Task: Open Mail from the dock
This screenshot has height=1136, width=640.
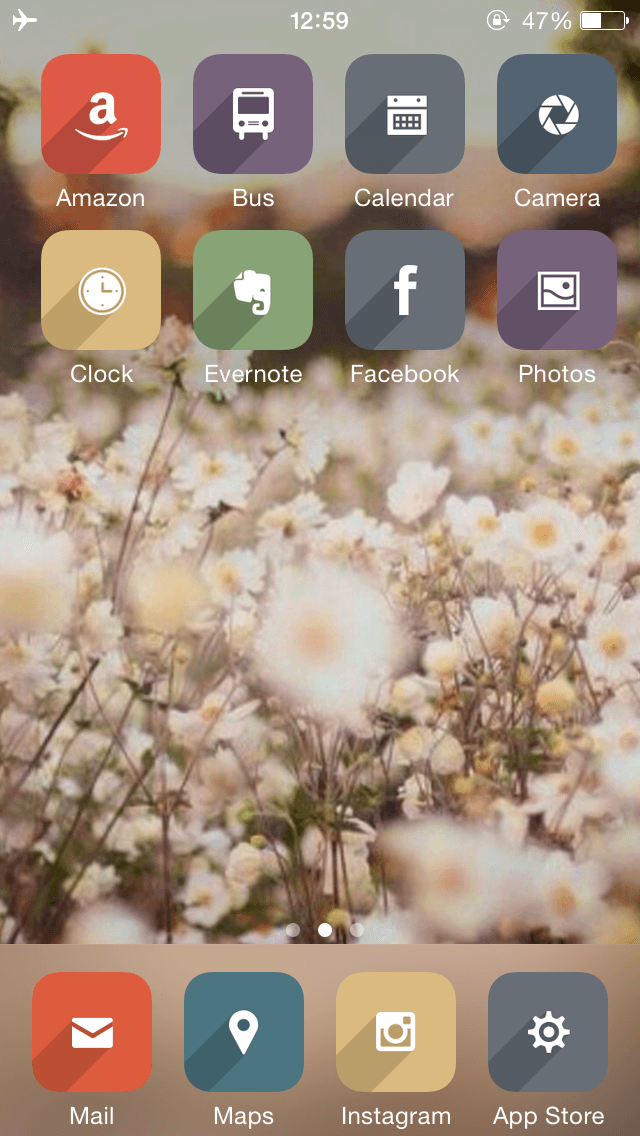Action: pos(92,1032)
